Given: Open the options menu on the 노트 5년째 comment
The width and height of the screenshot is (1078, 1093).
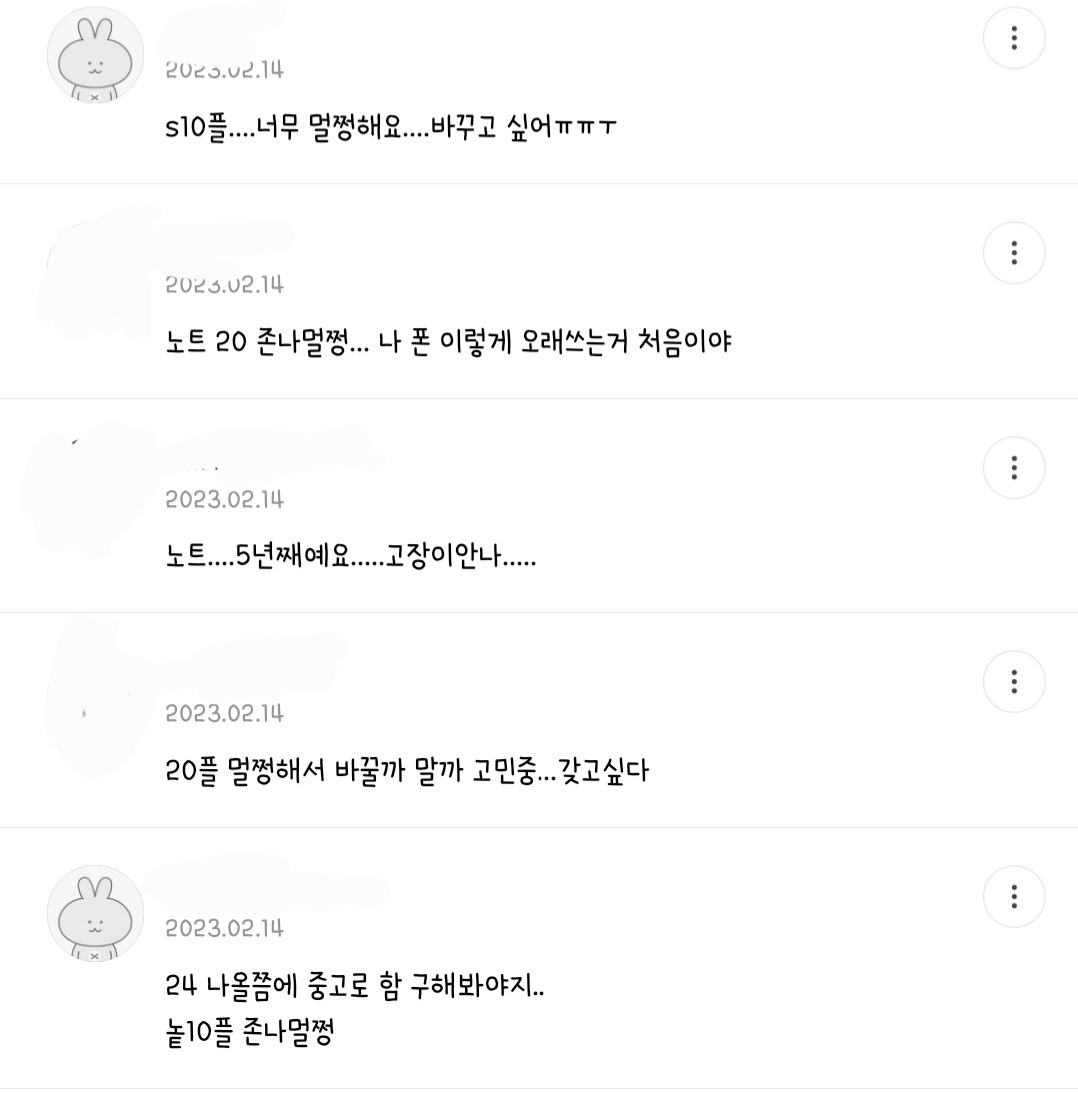Looking at the screenshot, I should pos(1014,467).
